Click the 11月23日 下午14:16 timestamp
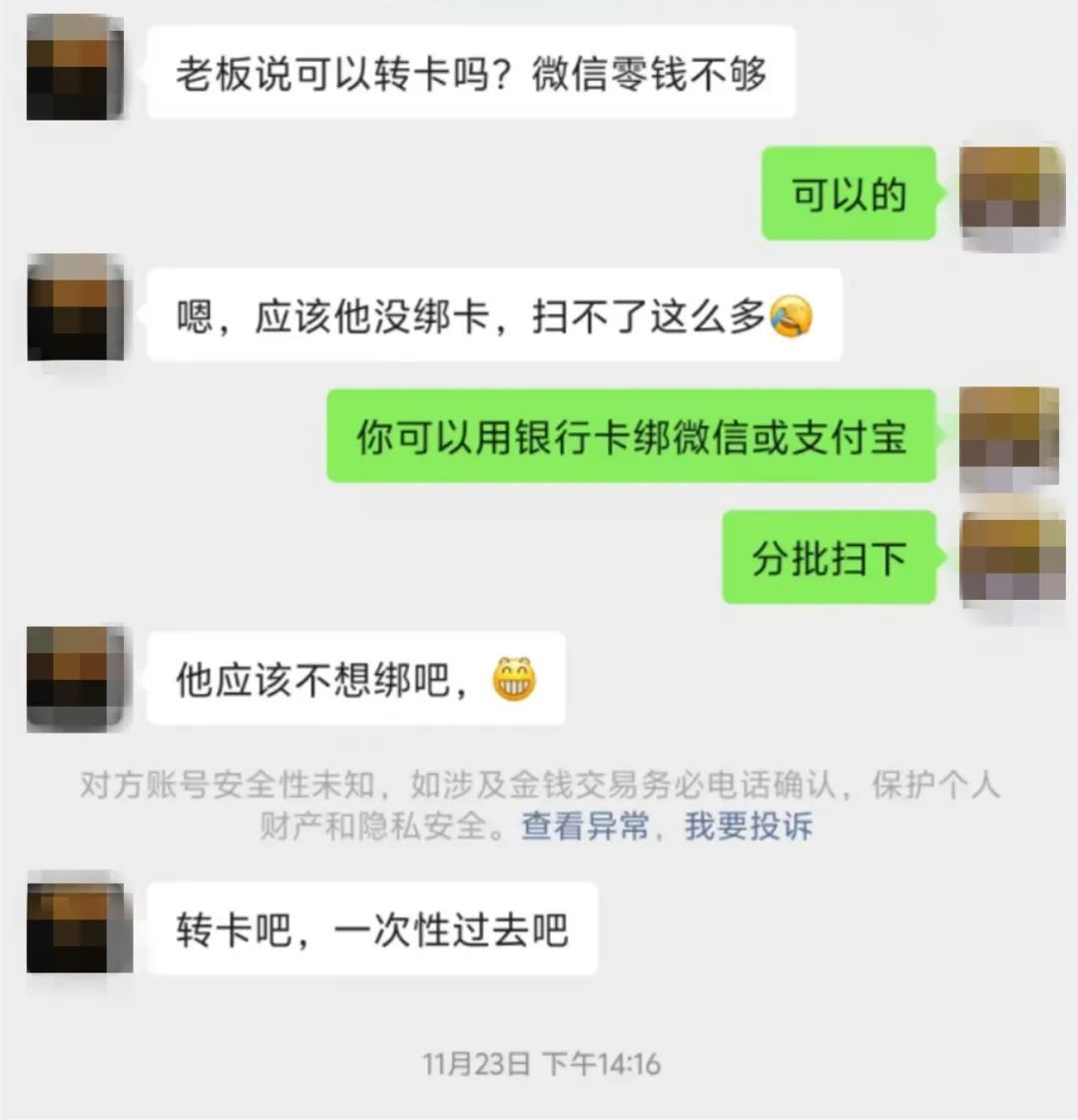This screenshot has width=1078, height=1120. (x=539, y=1063)
